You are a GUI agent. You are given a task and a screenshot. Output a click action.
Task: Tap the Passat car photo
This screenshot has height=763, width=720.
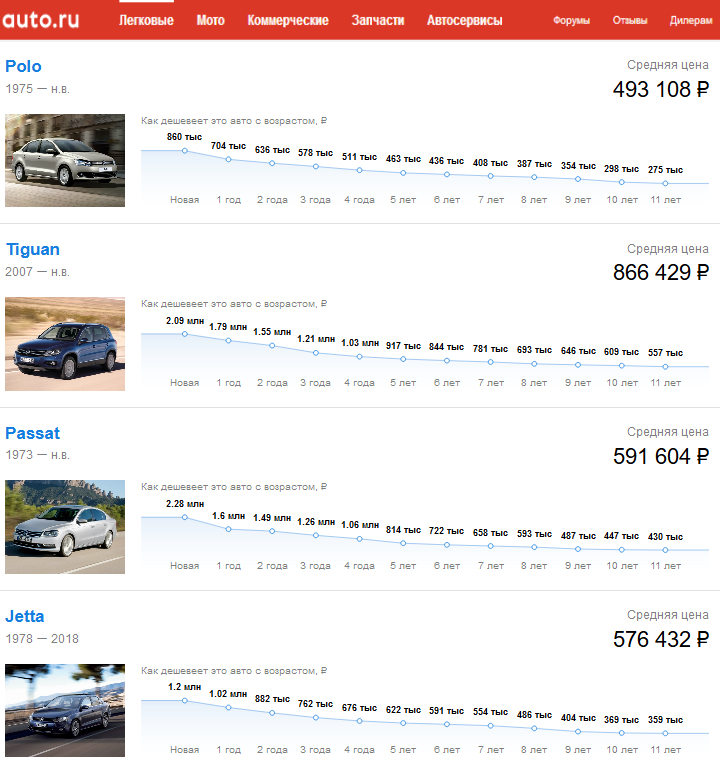(x=65, y=527)
